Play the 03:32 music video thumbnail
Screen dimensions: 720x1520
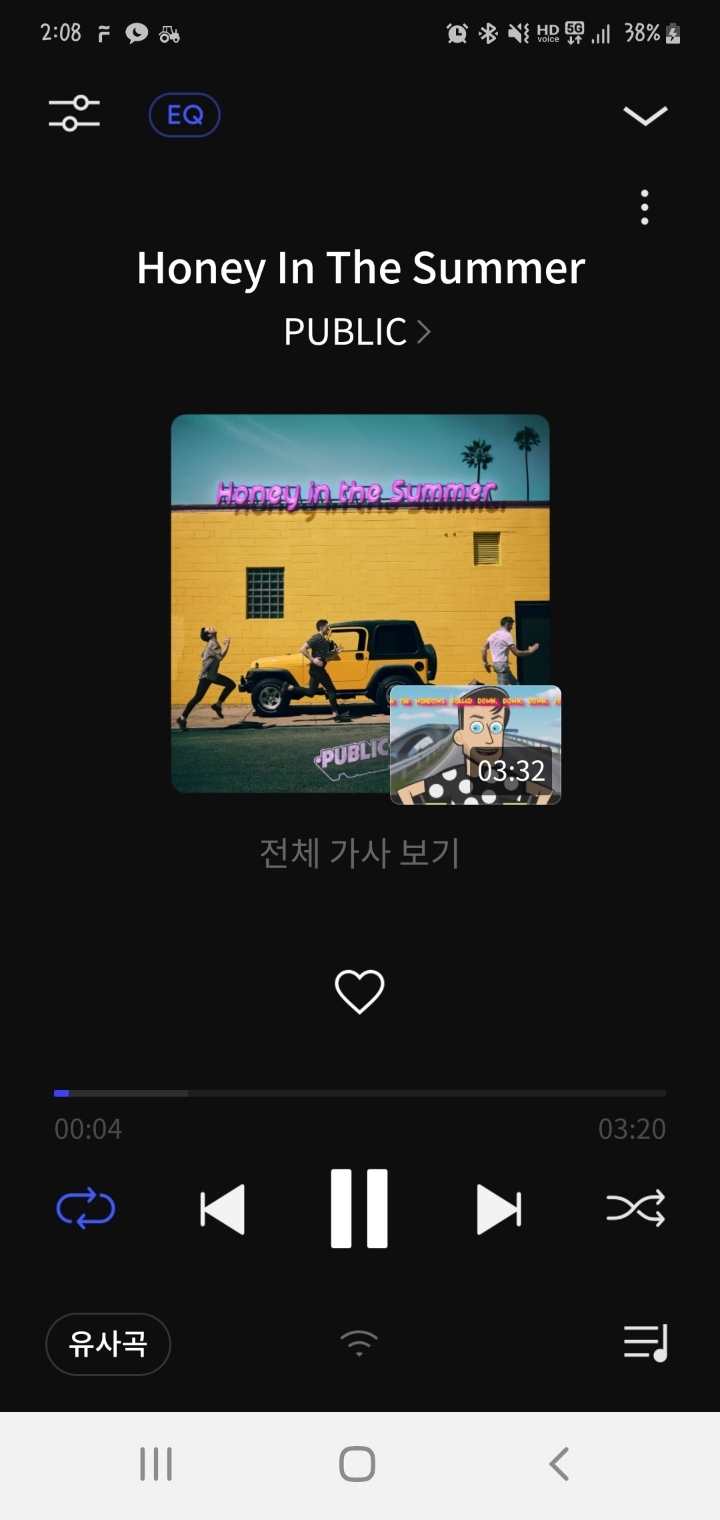point(475,745)
